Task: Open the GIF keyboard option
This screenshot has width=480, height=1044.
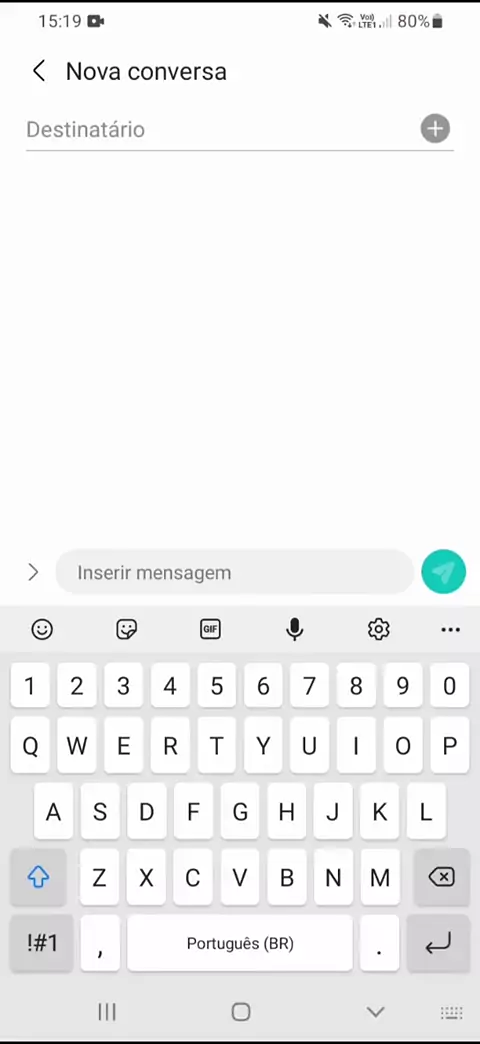Action: [210, 629]
